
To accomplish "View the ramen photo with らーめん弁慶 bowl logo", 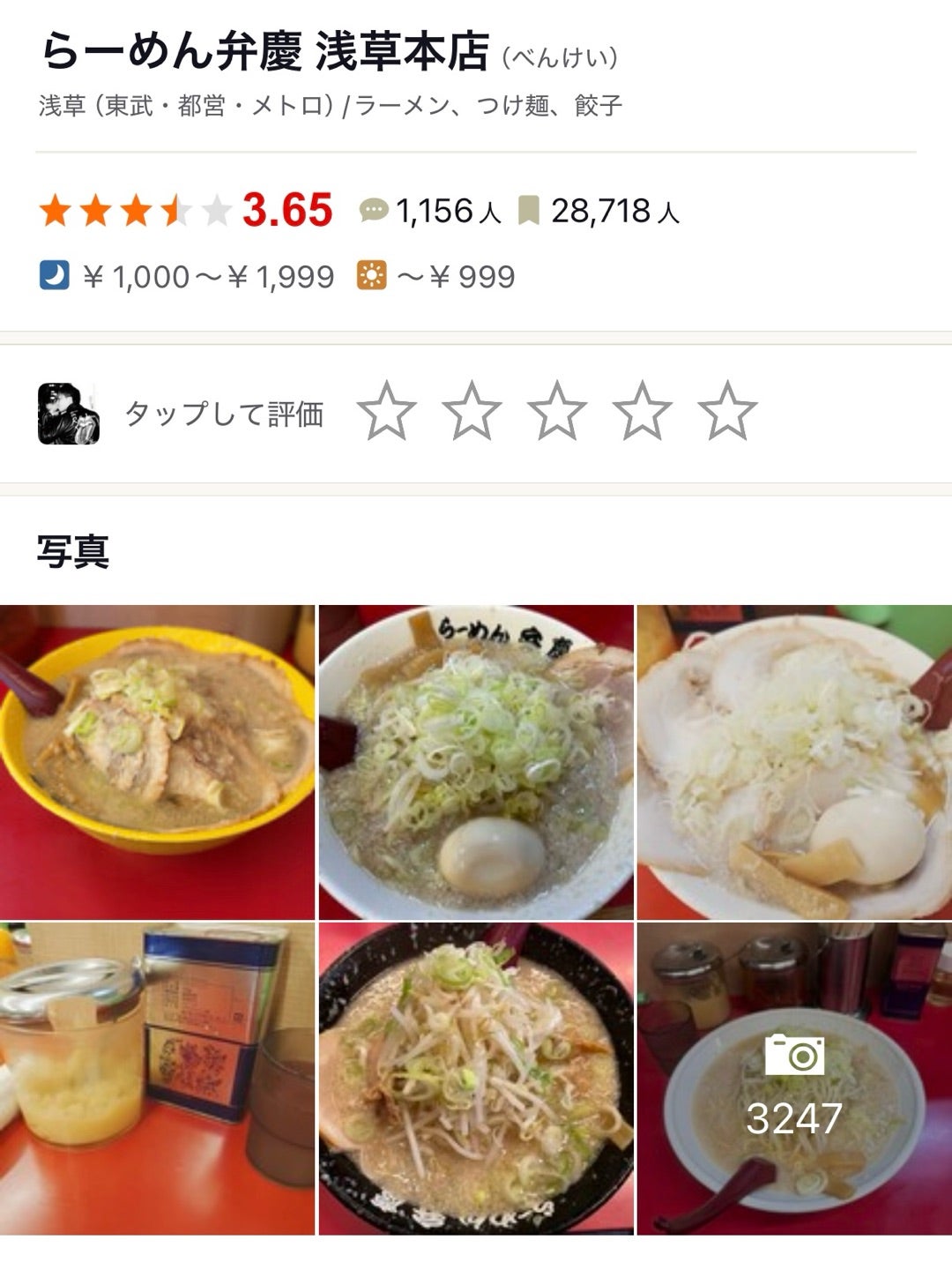I will [x=476, y=762].
